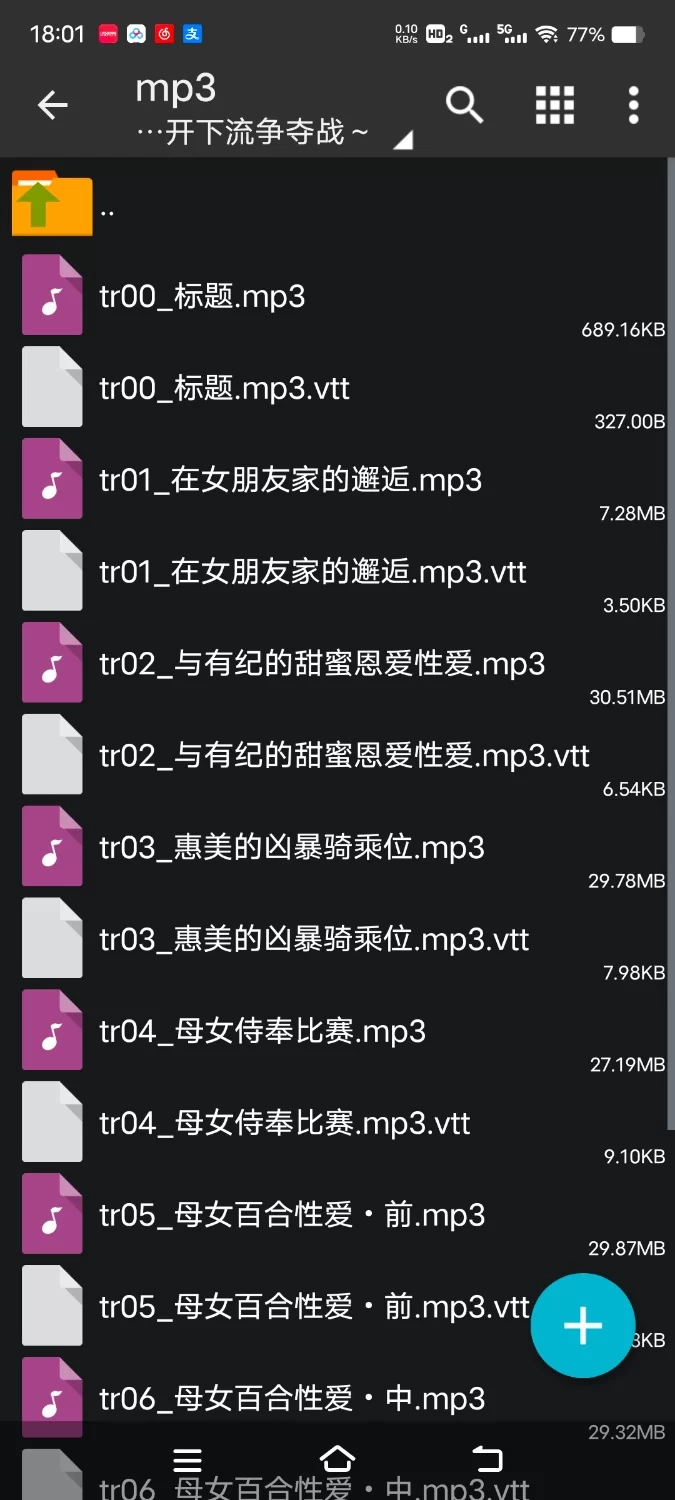Open tr04_母女侍奉比赛.mp3

tap(263, 1032)
